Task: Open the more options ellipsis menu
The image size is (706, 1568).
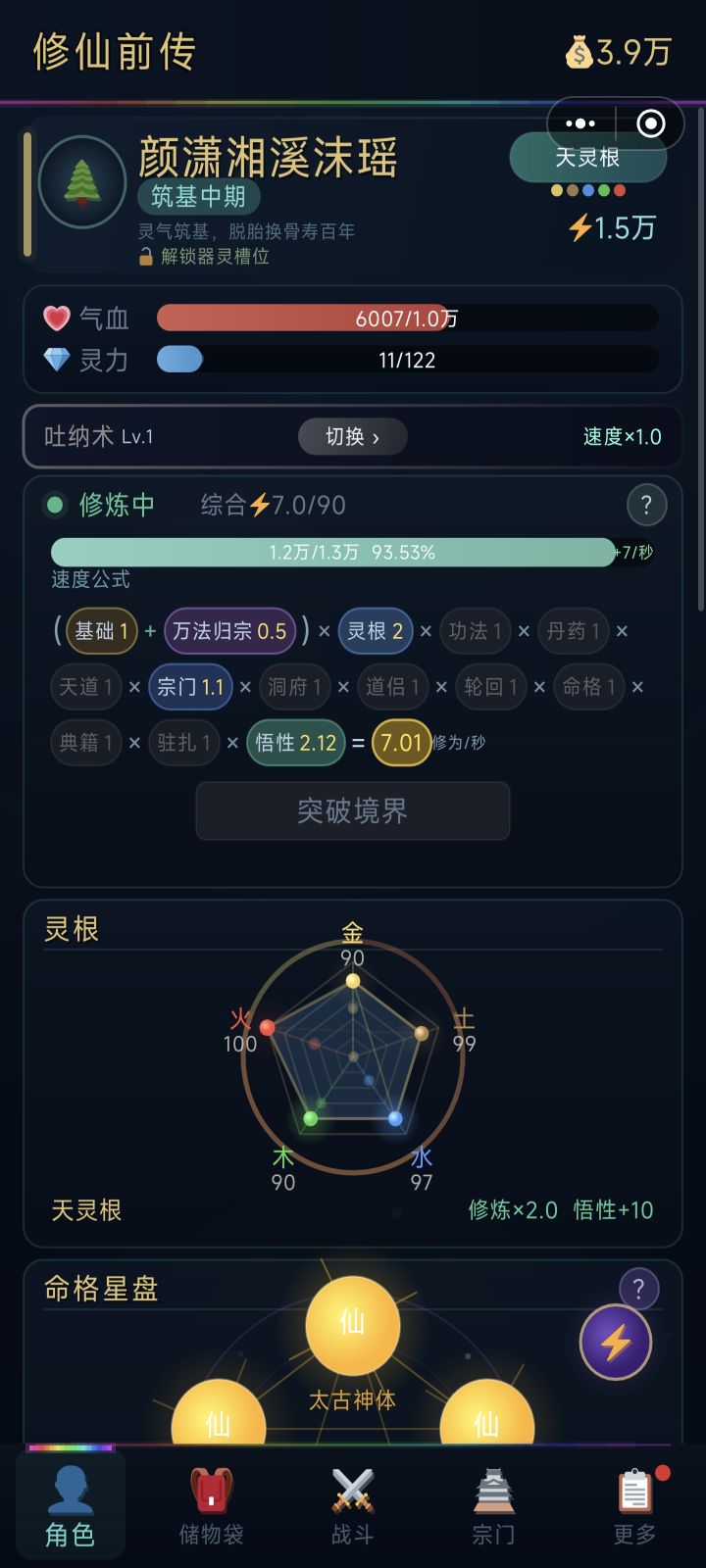Action: [x=580, y=122]
